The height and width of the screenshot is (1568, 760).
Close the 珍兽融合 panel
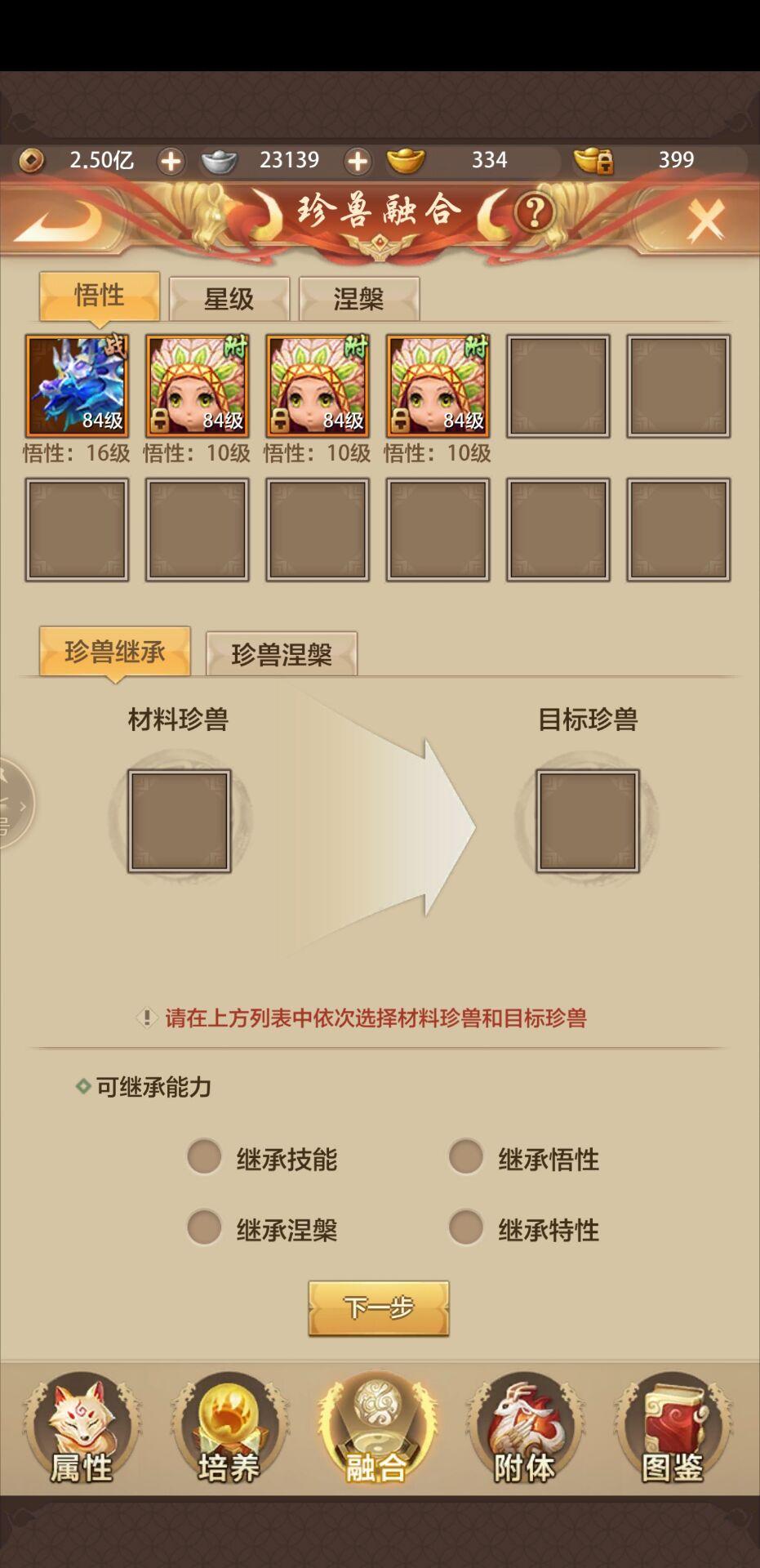705,220
